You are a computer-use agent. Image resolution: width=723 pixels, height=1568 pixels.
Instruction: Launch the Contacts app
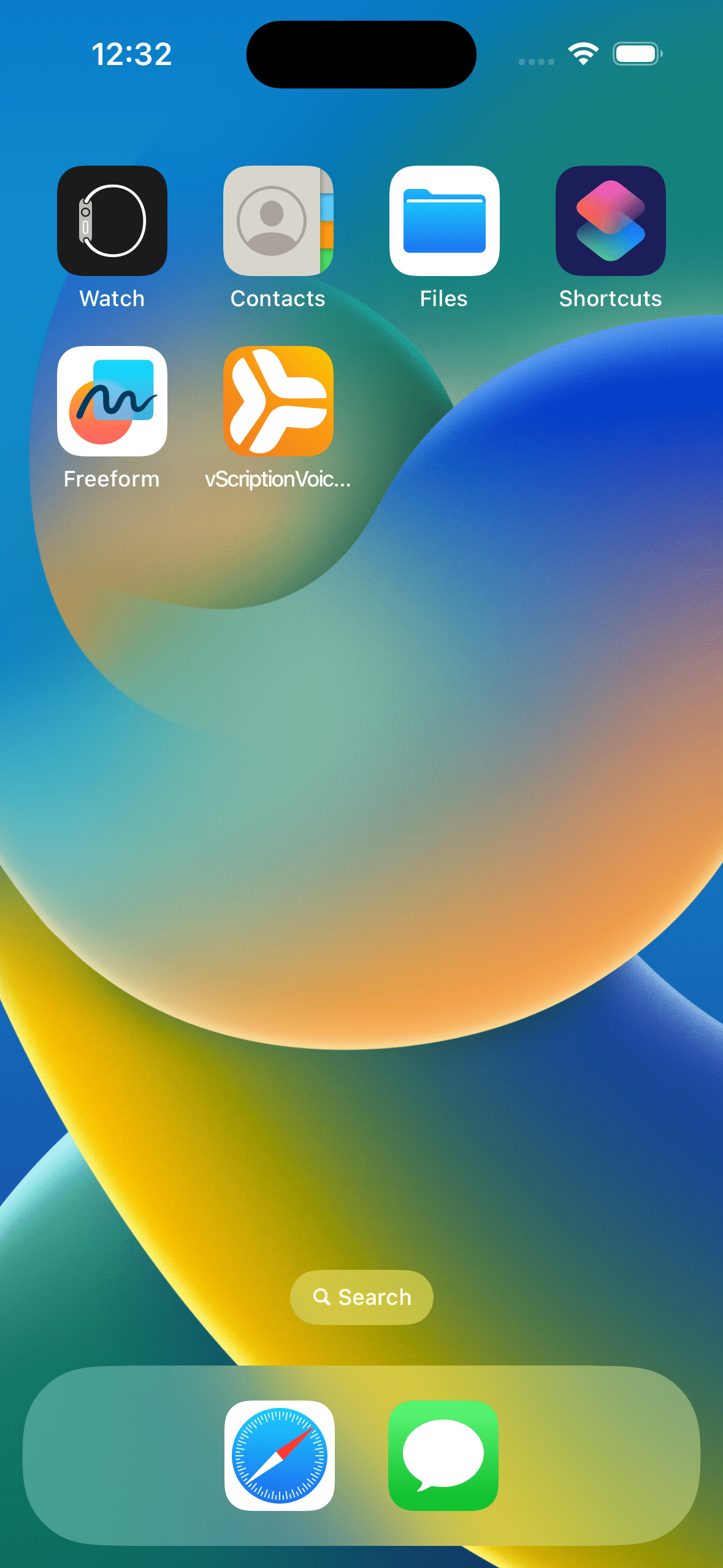point(278,221)
